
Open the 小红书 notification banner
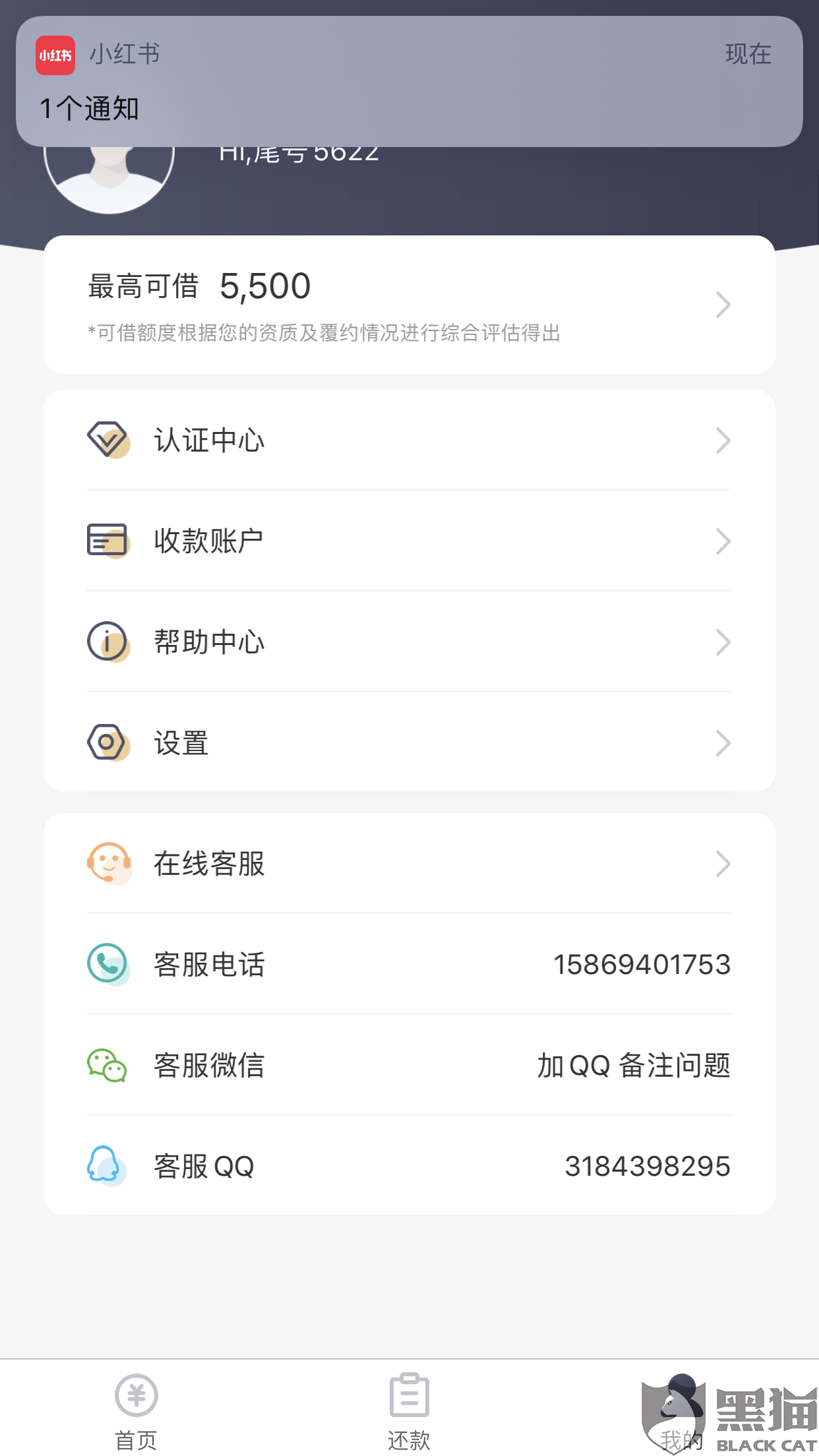(409, 81)
